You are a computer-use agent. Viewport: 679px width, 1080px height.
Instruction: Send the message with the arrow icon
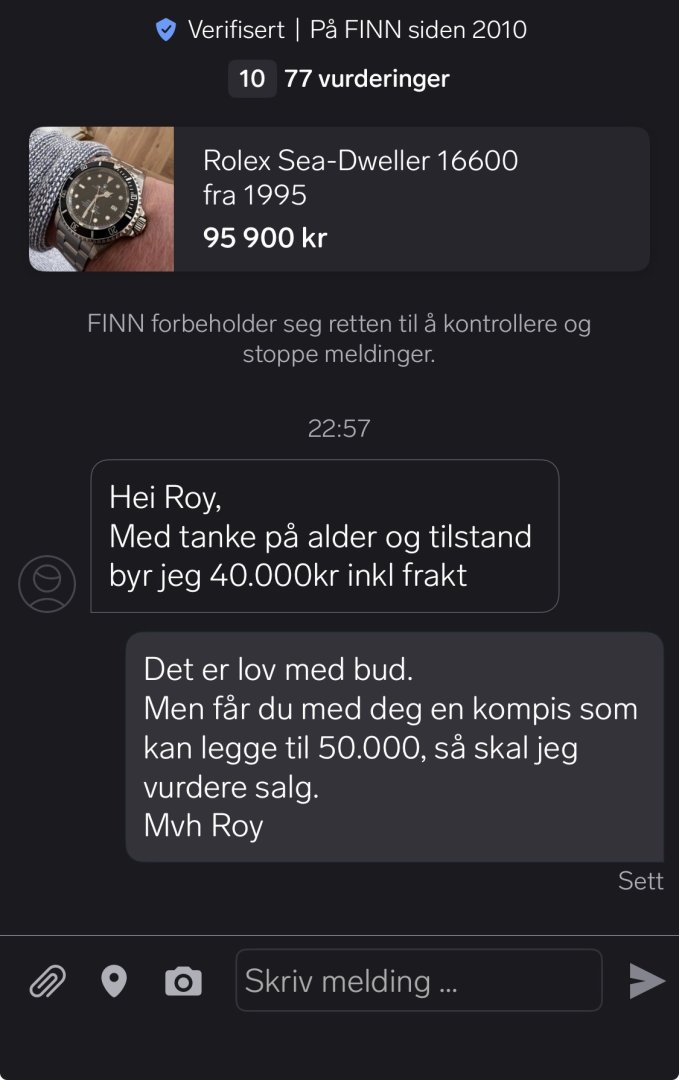pyautogui.click(x=646, y=981)
